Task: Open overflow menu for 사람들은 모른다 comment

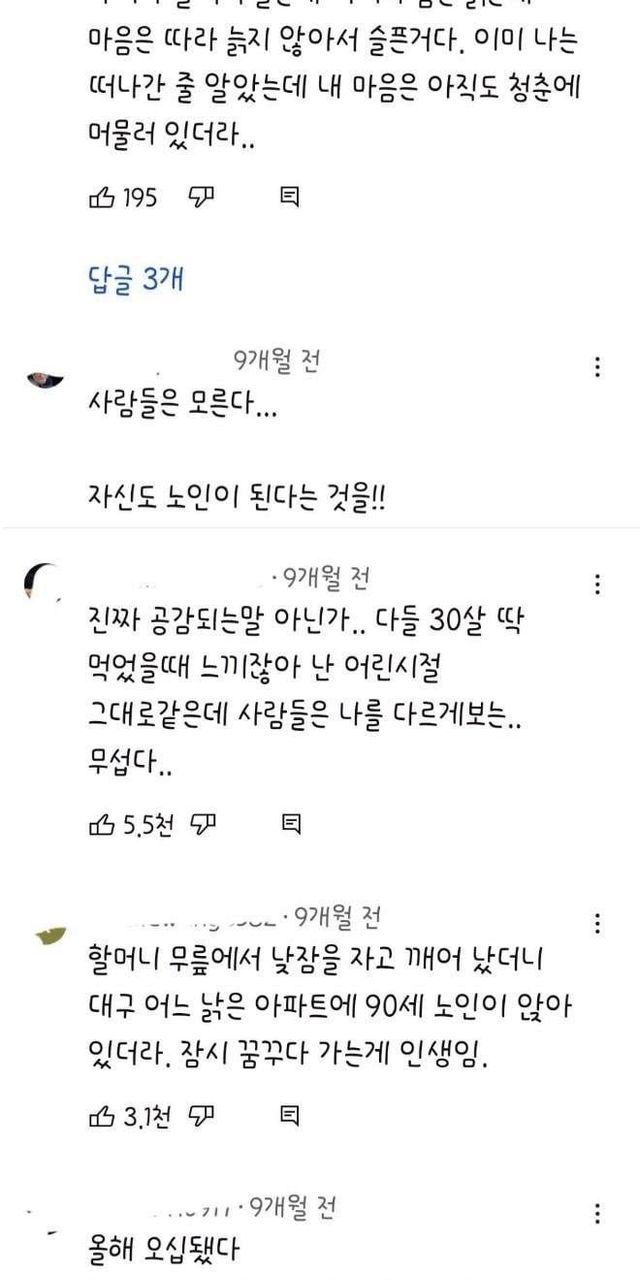Action: pos(598,367)
